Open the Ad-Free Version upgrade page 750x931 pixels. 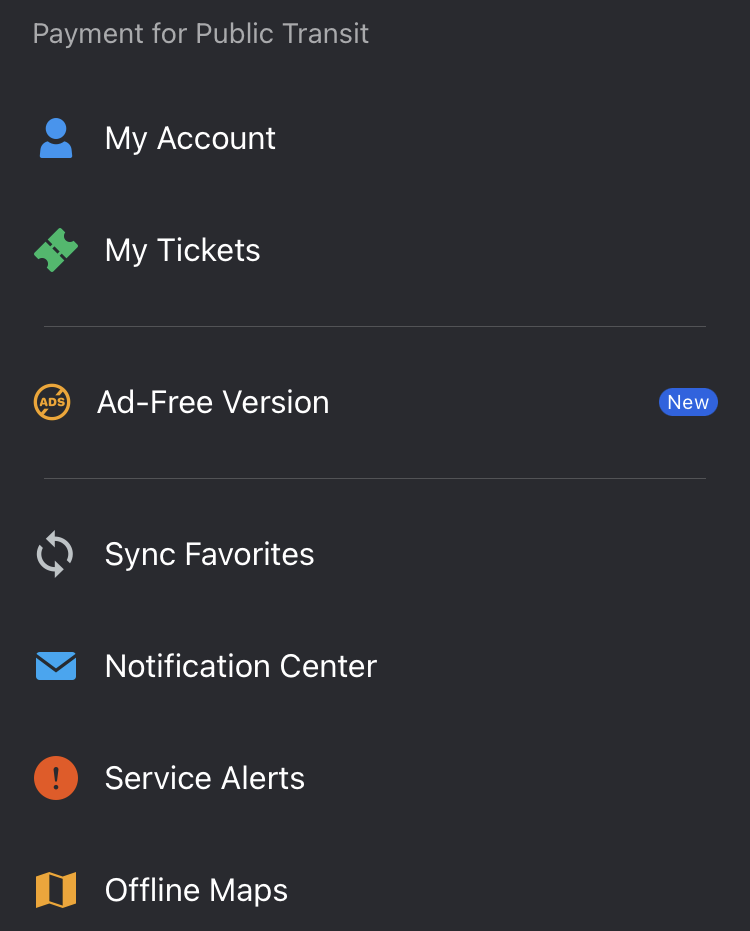click(x=212, y=402)
